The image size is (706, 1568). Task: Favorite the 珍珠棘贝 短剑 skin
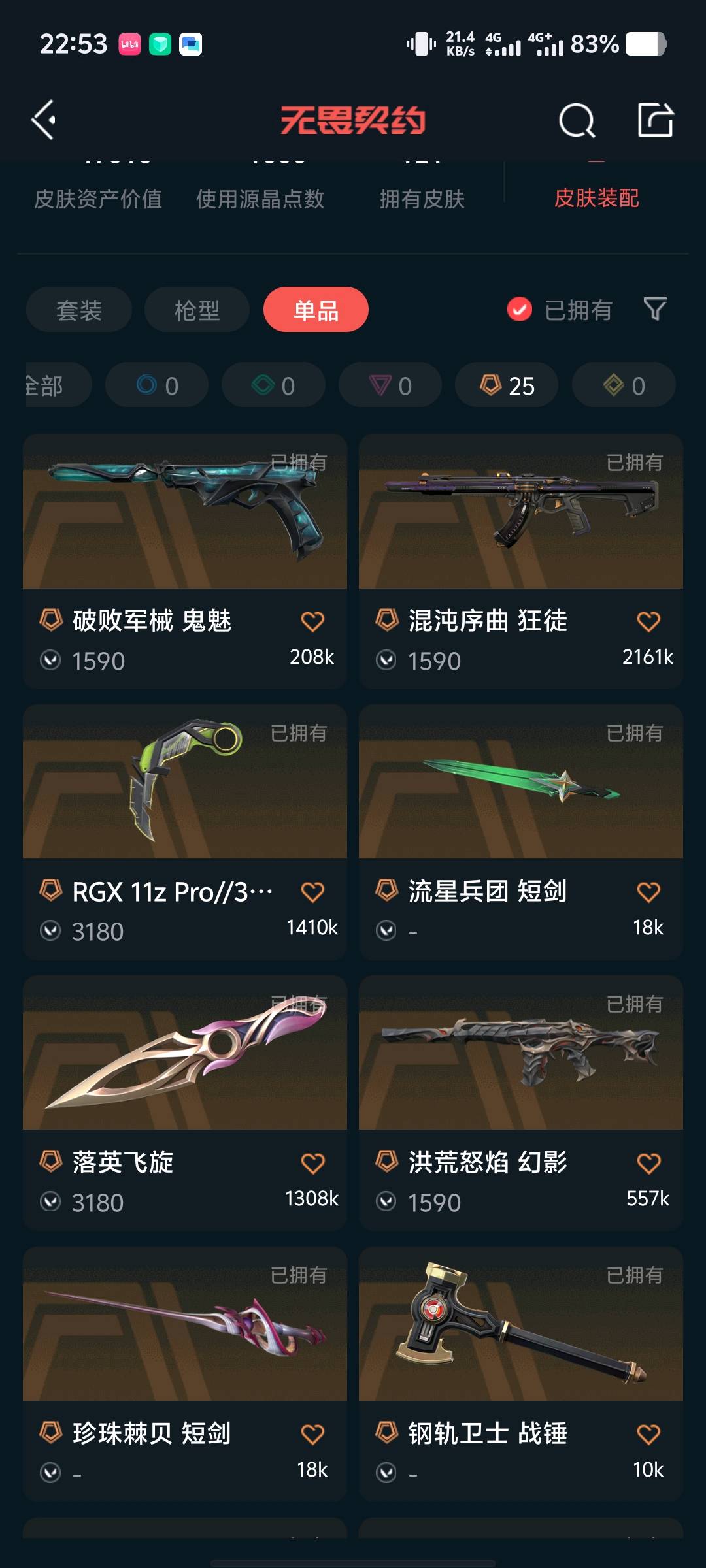[312, 1434]
